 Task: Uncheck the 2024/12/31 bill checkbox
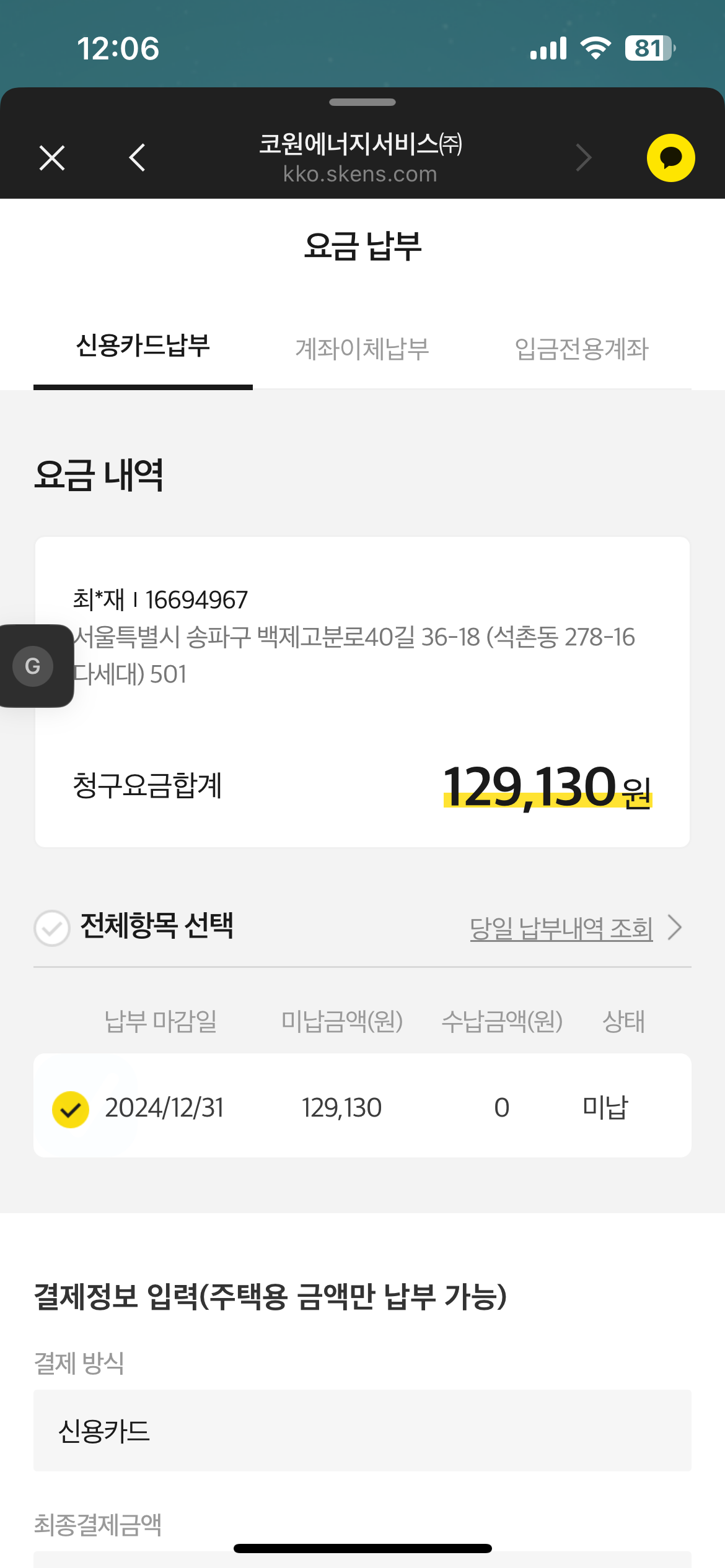(71, 1108)
